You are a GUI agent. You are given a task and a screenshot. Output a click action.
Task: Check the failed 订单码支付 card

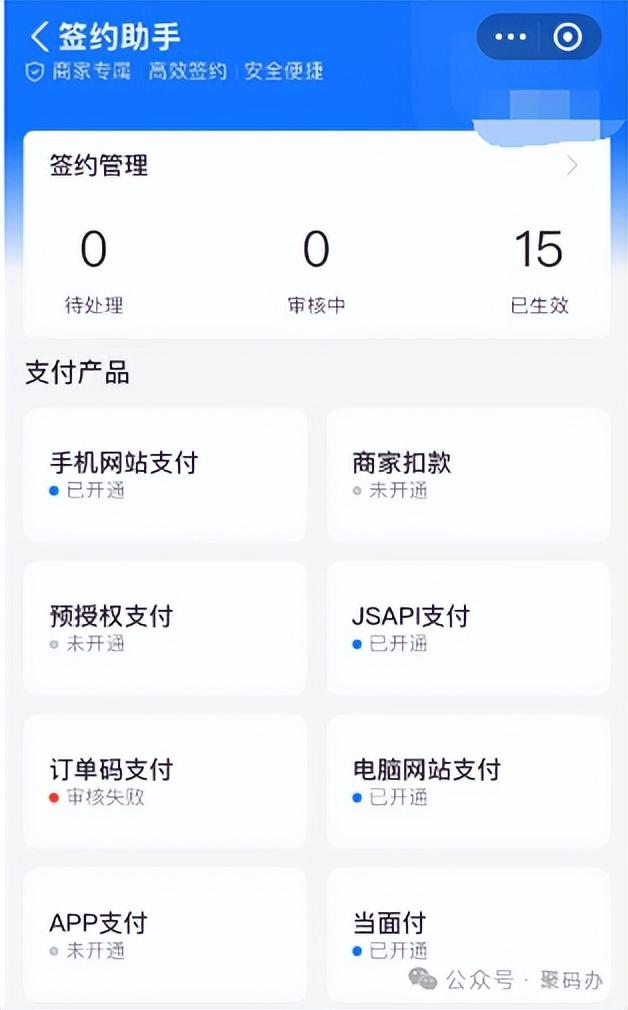165,781
